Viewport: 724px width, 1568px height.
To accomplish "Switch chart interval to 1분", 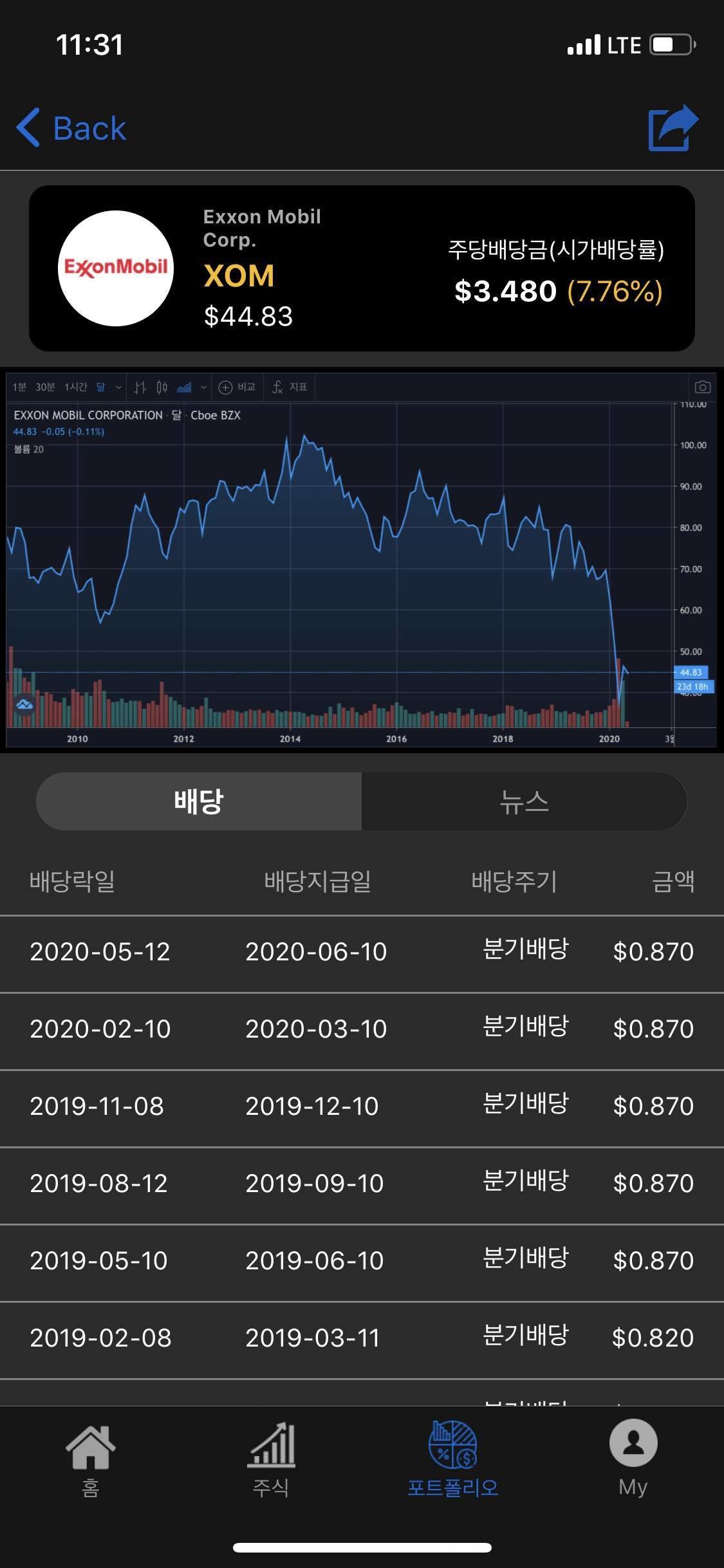I will pyautogui.click(x=19, y=387).
